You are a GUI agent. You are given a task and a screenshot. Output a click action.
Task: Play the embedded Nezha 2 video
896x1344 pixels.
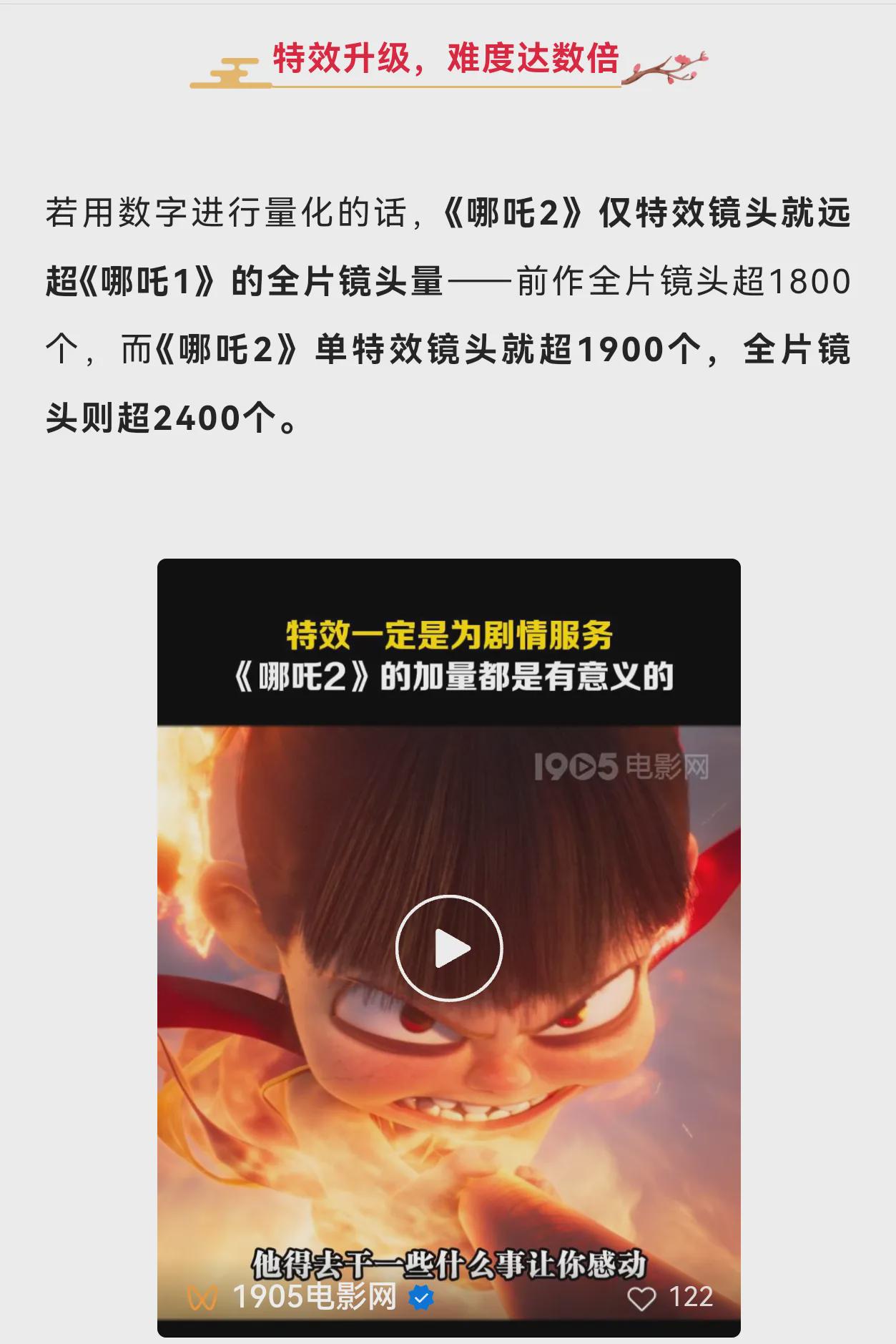click(449, 948)
